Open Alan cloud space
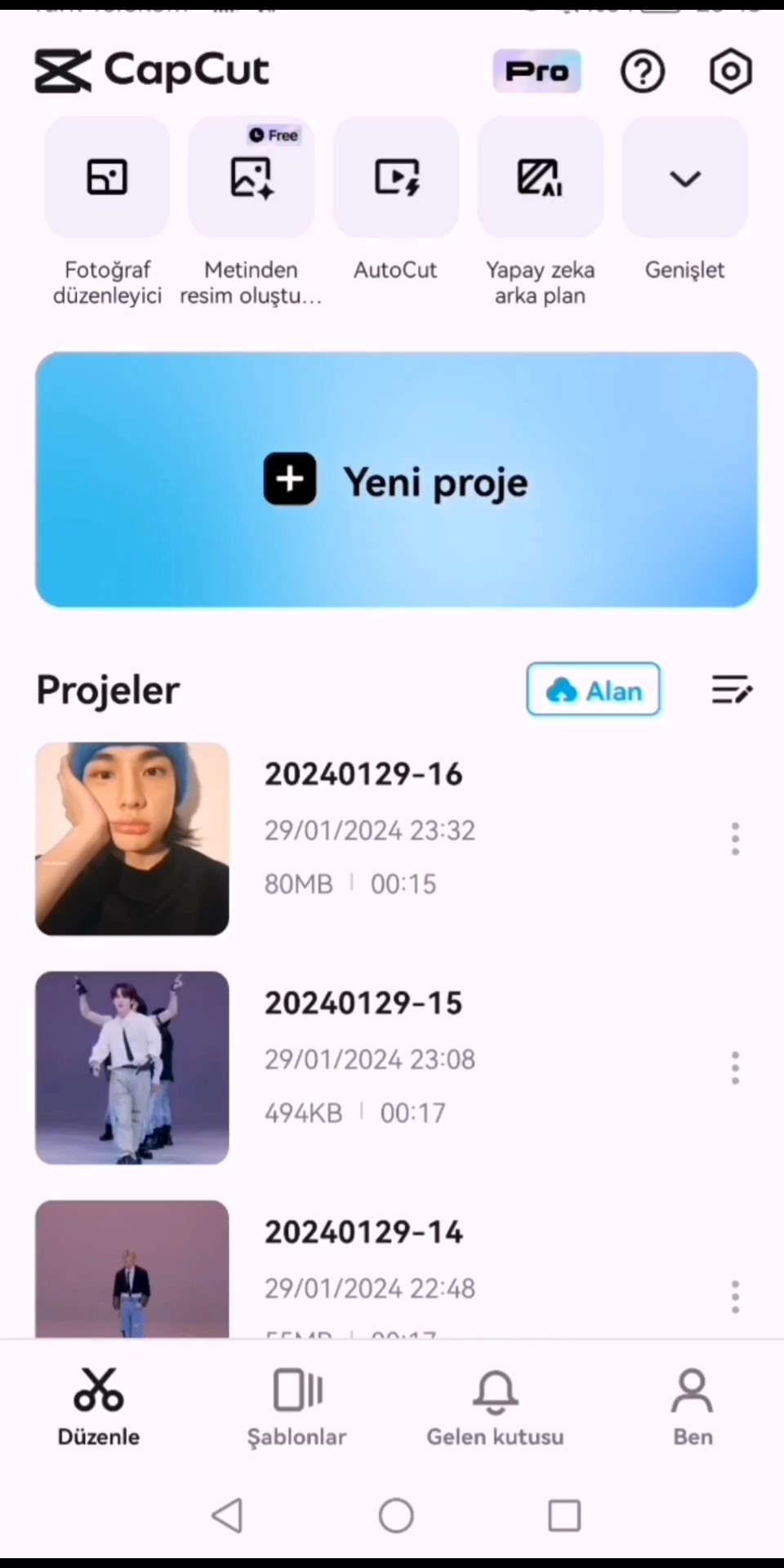The width and height of the screenshot is (784, 1568). (594, 690)
